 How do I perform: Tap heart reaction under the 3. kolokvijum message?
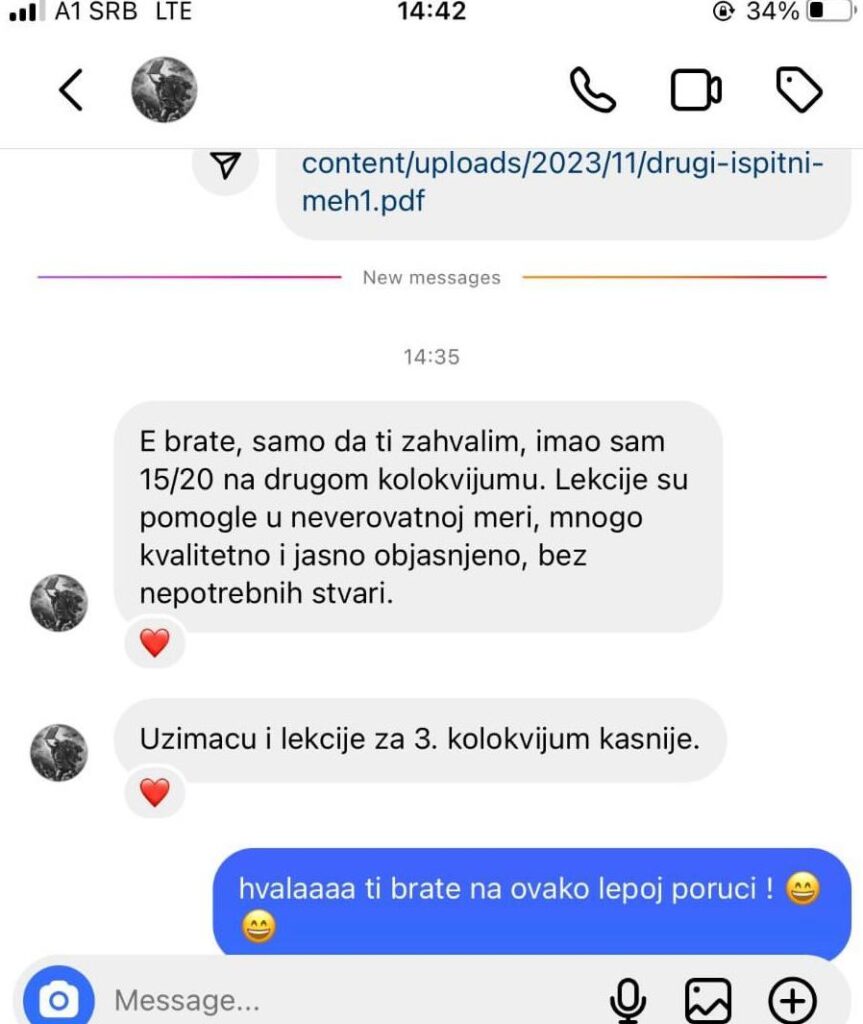tap(154, 793)
